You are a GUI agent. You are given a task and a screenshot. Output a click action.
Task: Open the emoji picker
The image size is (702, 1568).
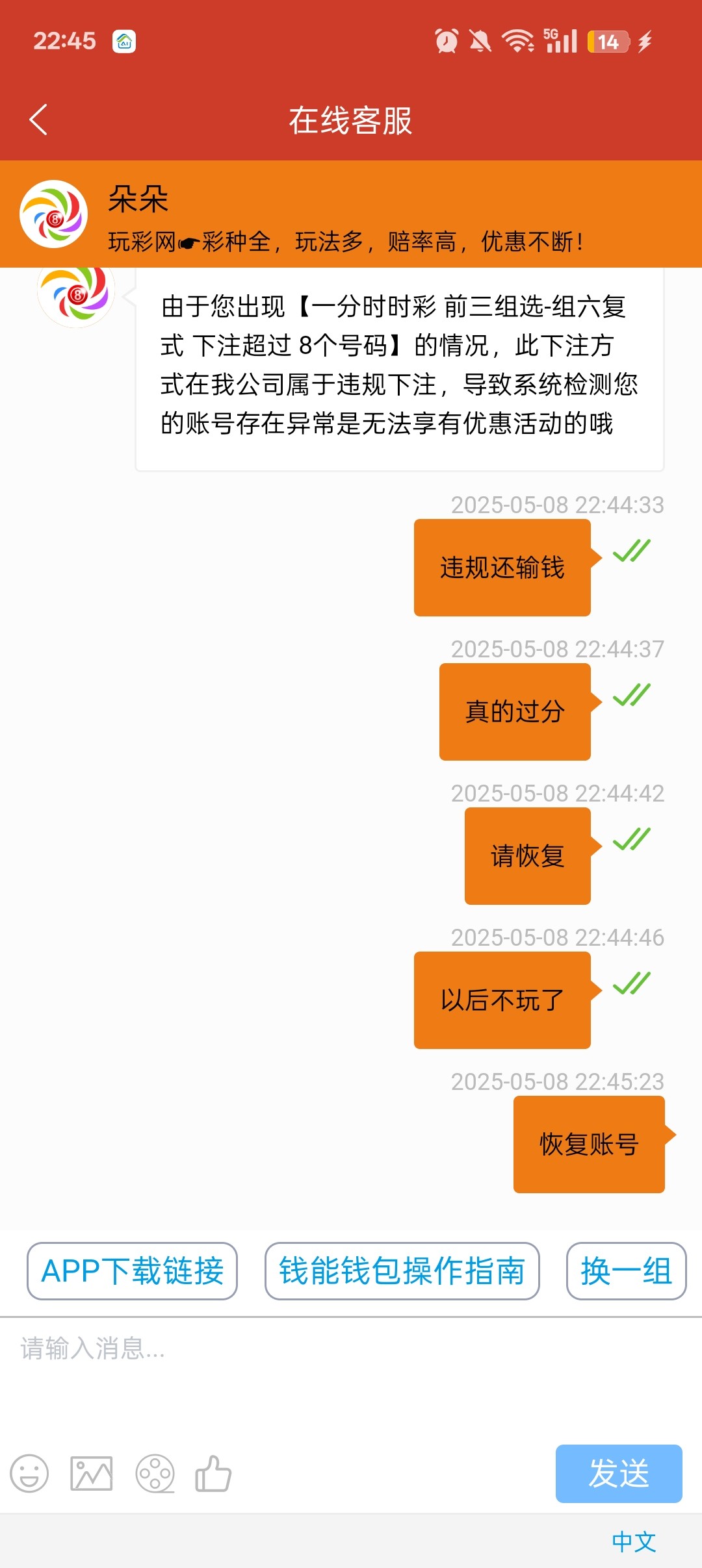point(29,1473)
